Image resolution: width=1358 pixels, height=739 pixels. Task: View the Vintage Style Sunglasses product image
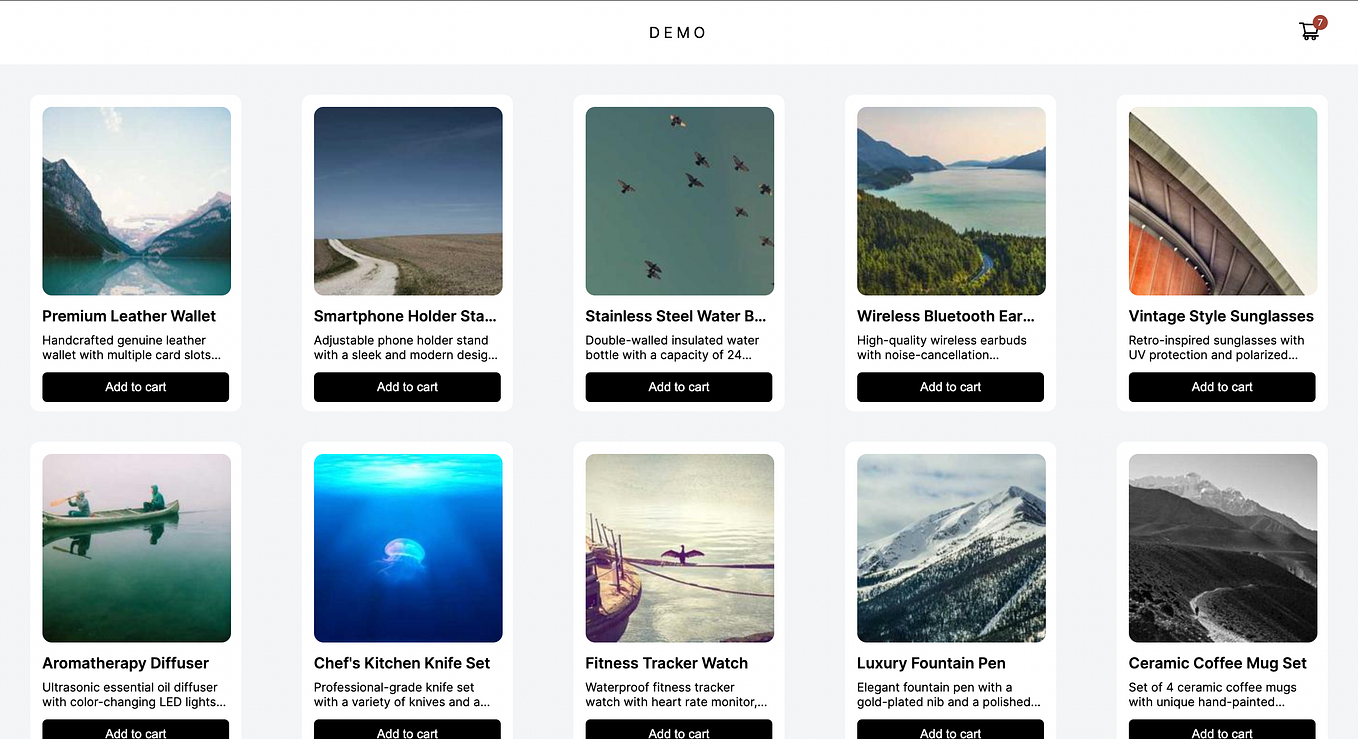click(x=1222, y=201)
